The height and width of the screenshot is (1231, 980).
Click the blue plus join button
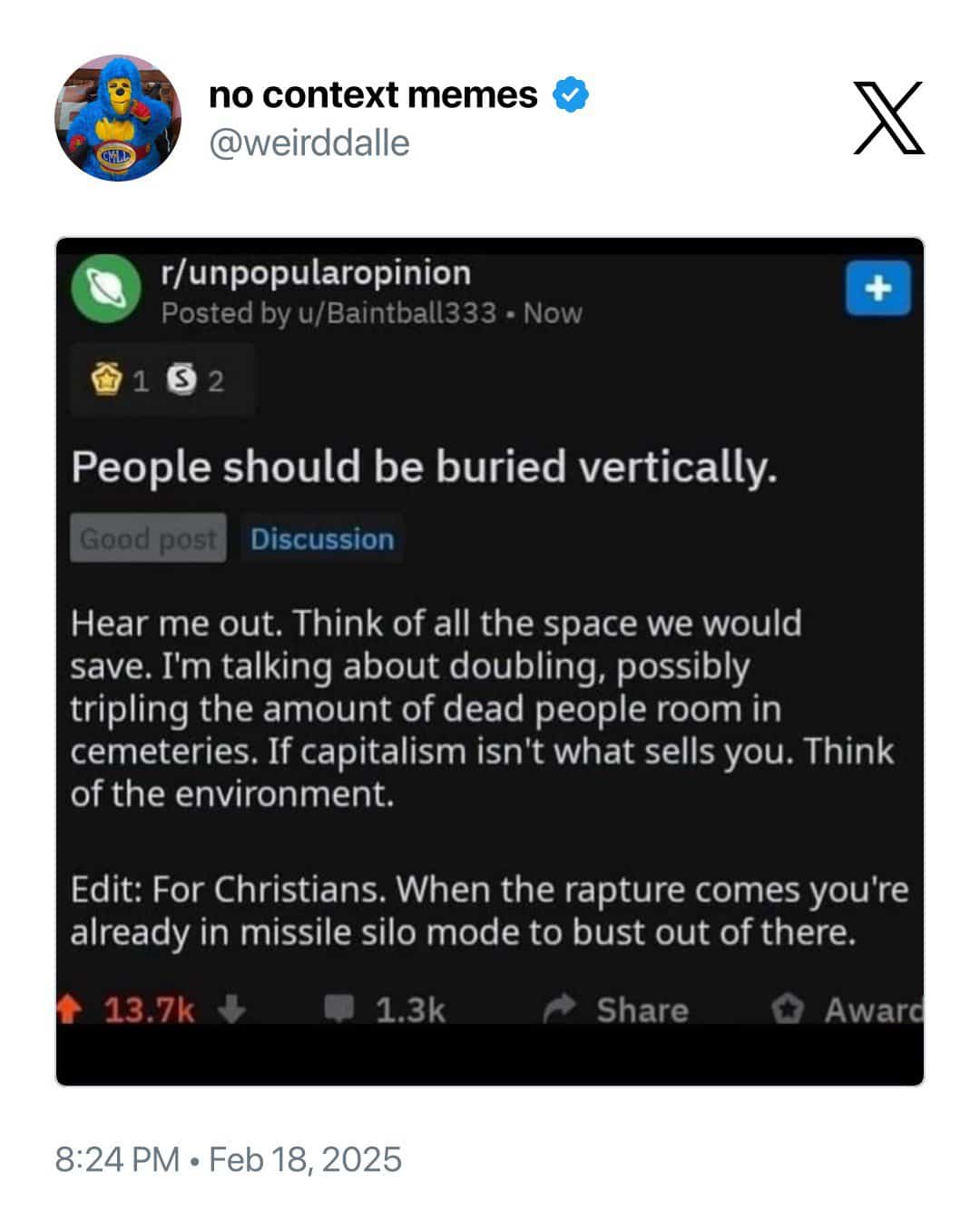click(877, 287)
